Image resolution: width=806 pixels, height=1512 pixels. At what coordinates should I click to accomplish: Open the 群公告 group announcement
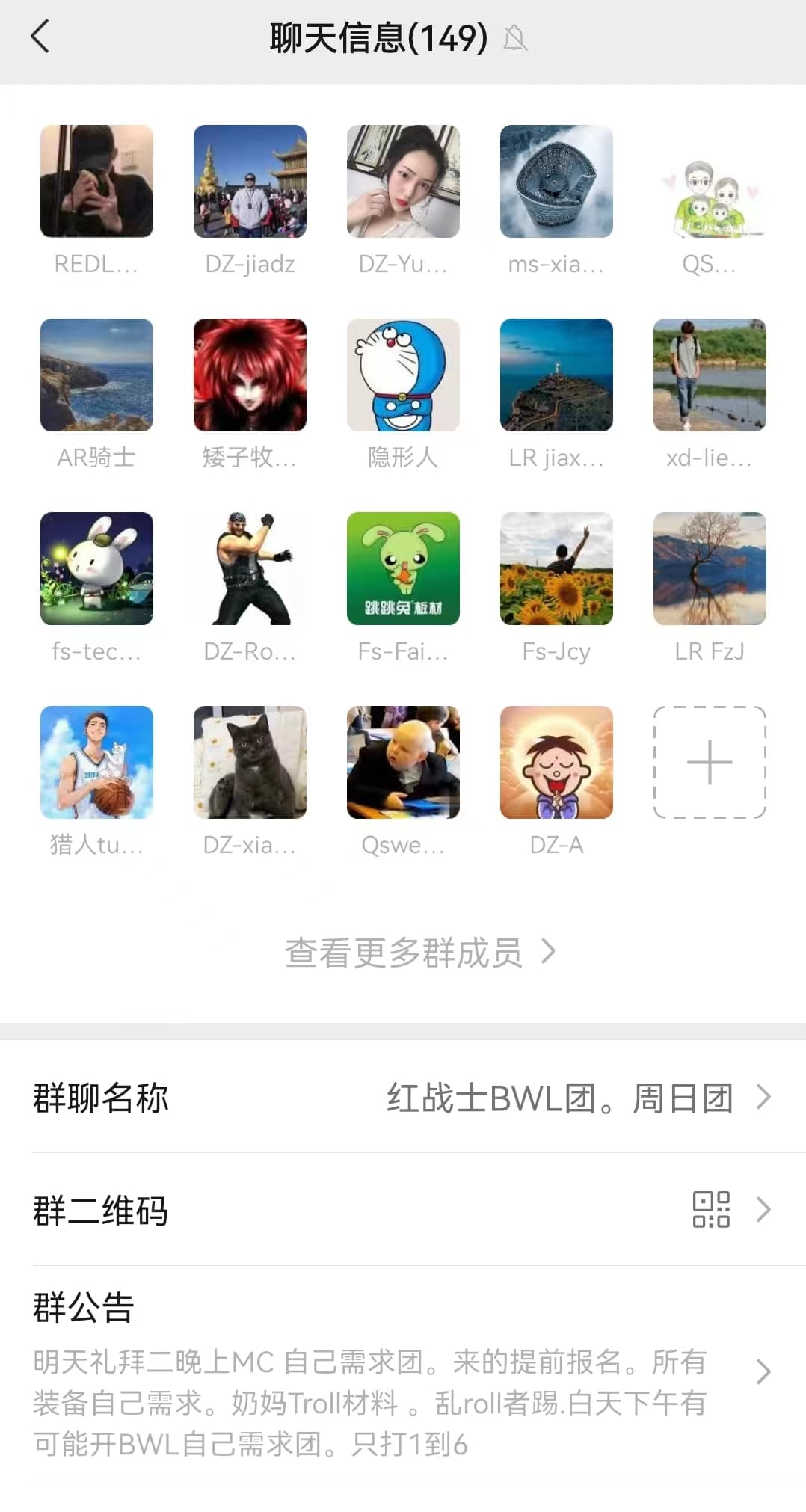point(403,1372)
